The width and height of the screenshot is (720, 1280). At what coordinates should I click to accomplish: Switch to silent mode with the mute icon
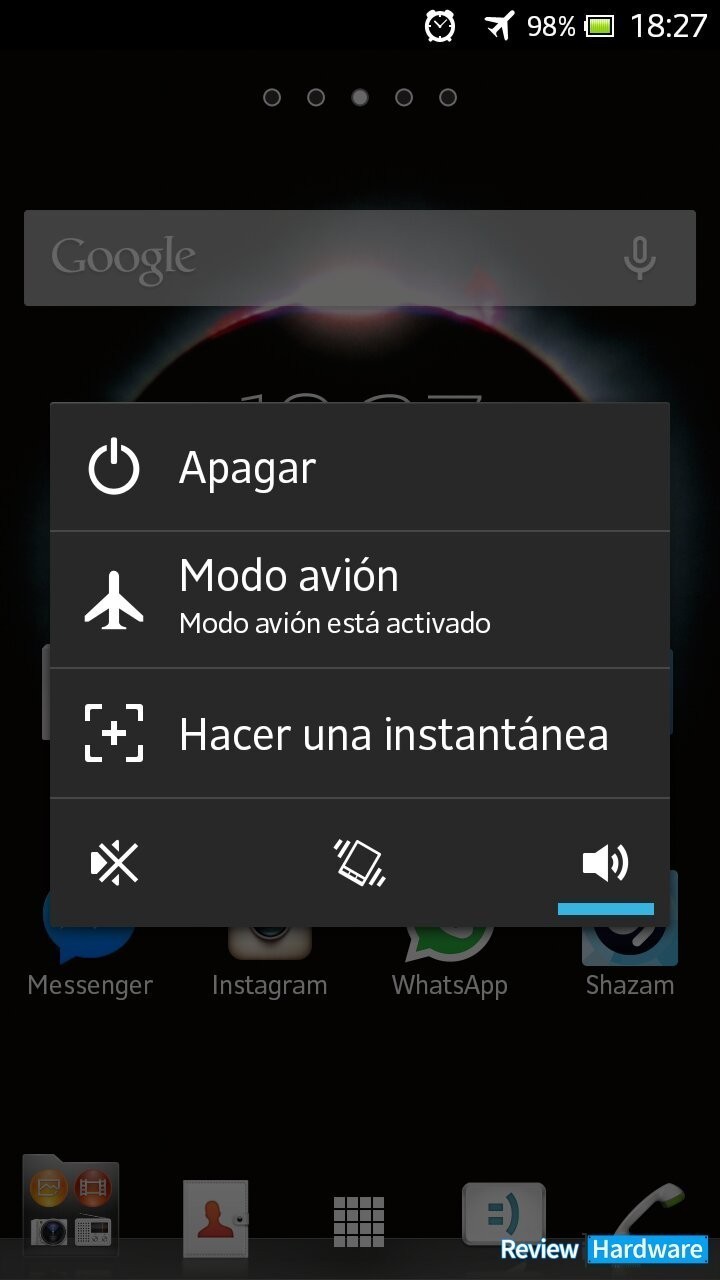115,862
